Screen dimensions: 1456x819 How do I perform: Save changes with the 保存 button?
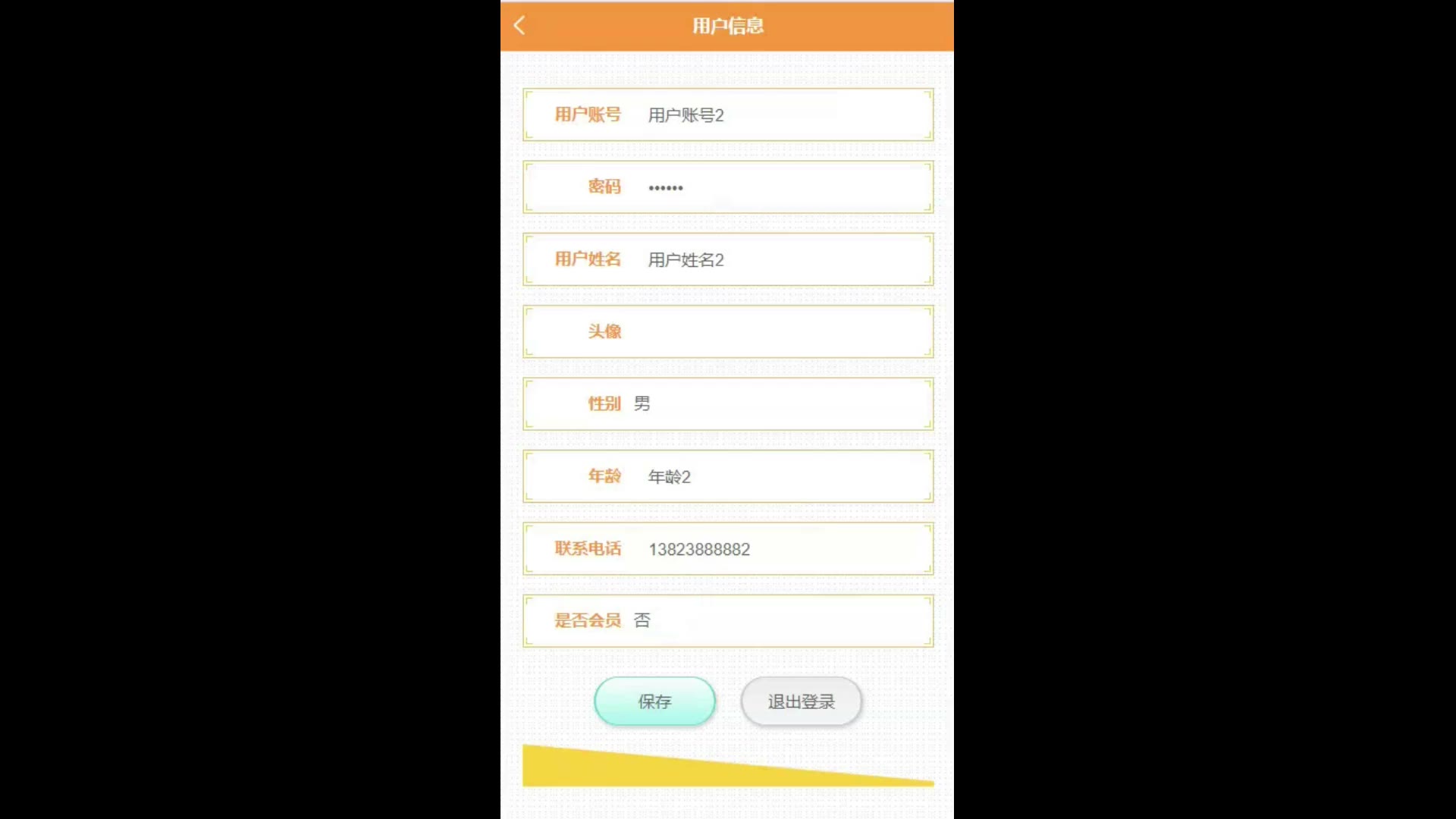click(654, 701)
